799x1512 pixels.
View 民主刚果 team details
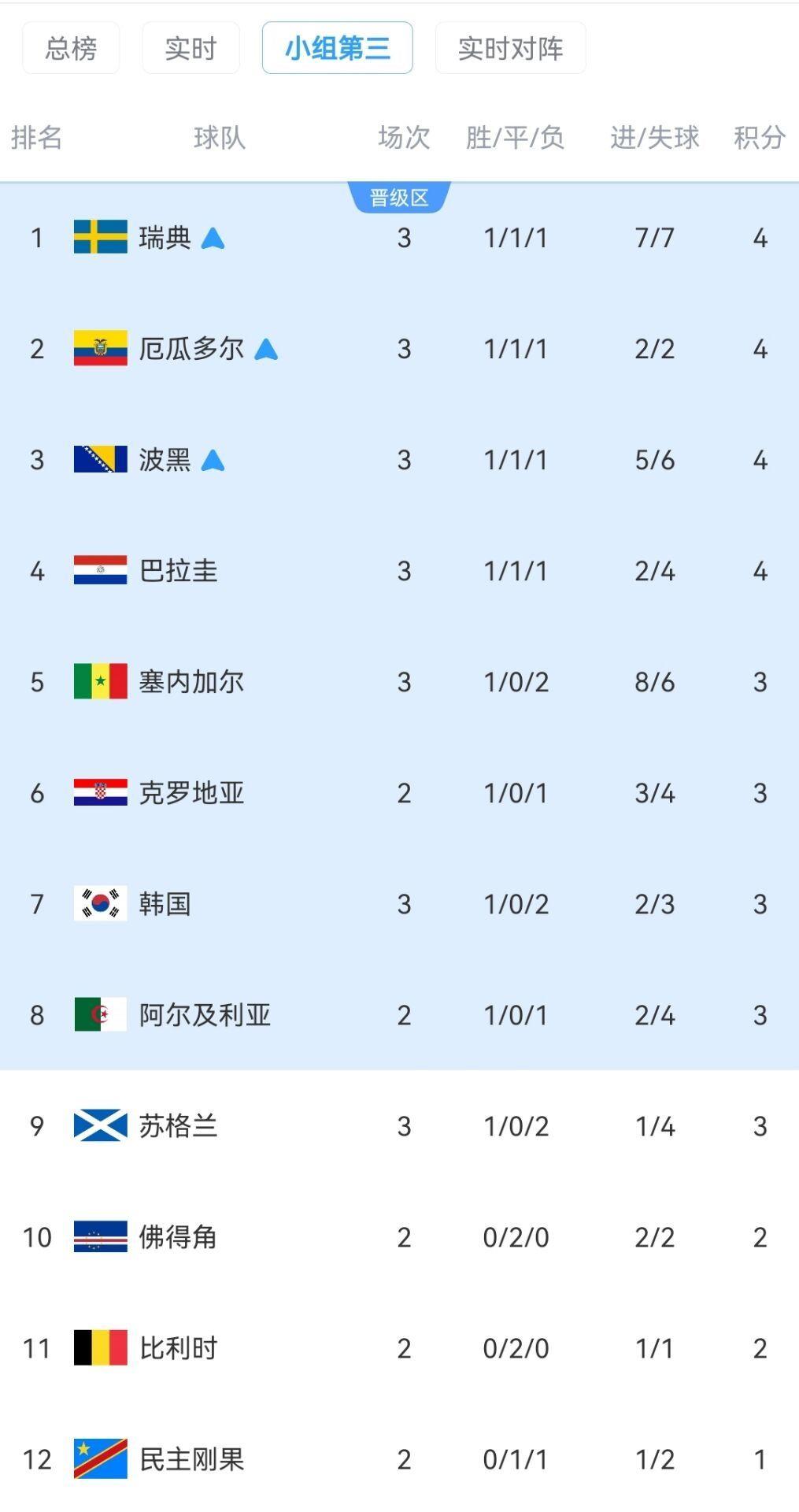(x=399, y=1459)
